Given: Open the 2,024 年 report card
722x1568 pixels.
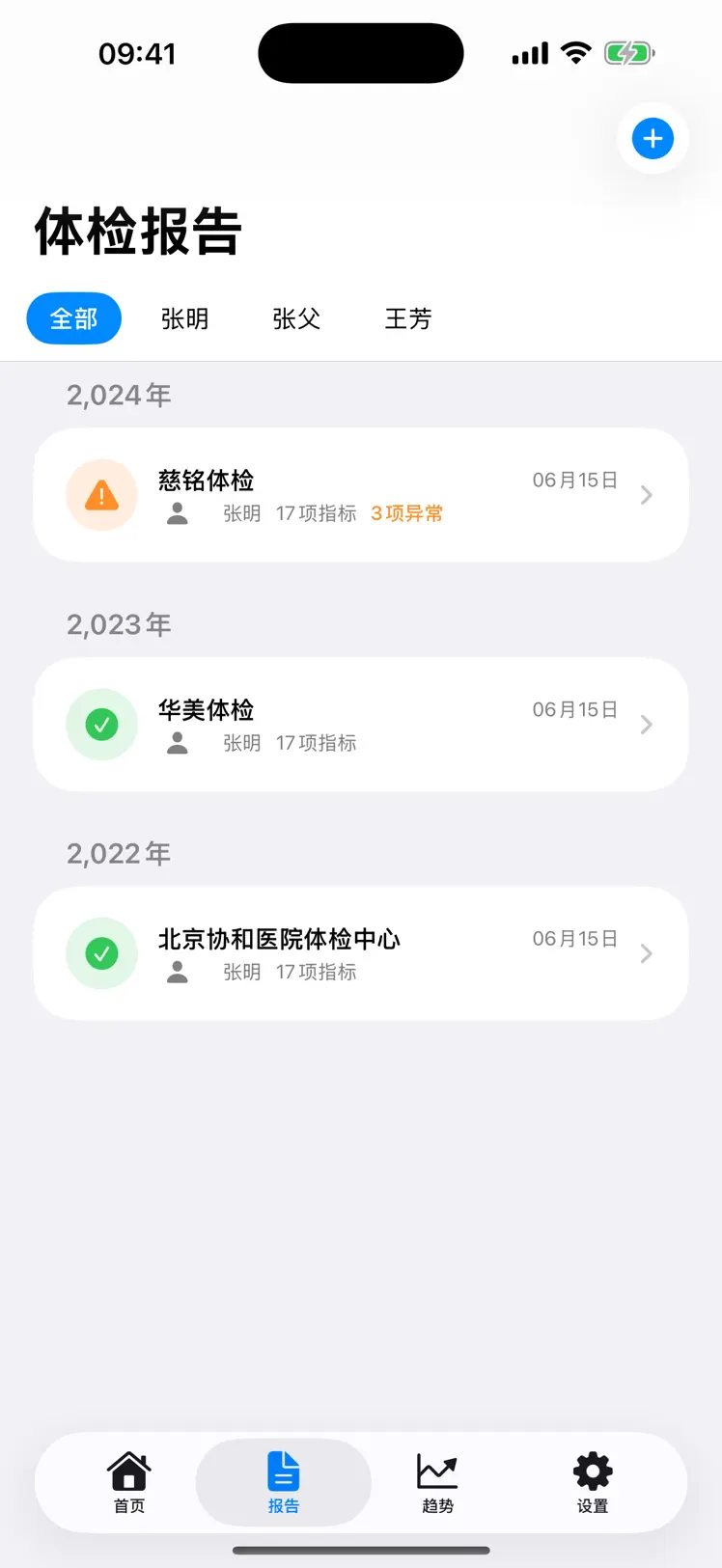Looking at the screenshot, I should (360, 495).
